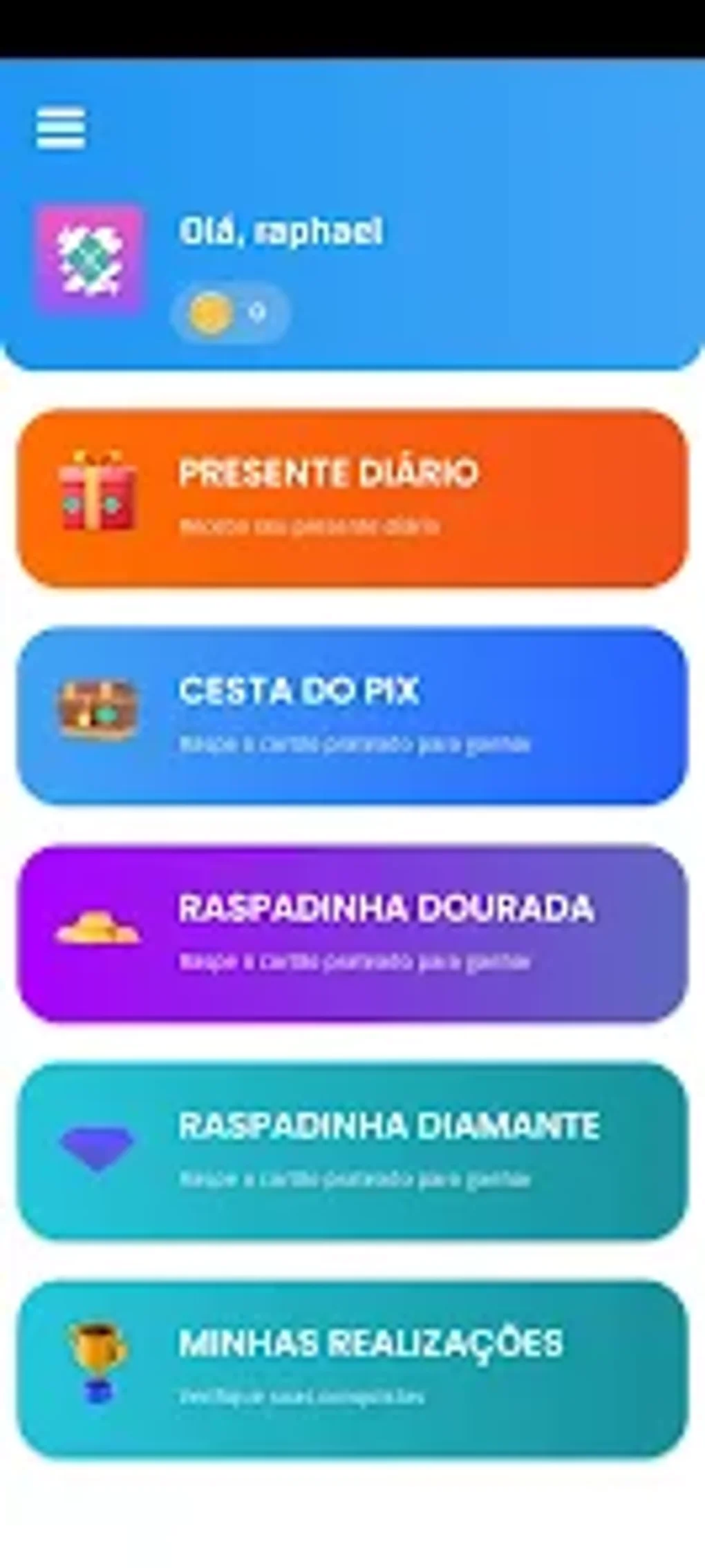Viewport: 705px width, 1568px height.
Task: Tap the subtitle under Presente Diário
Action: [x=309, y=525]
